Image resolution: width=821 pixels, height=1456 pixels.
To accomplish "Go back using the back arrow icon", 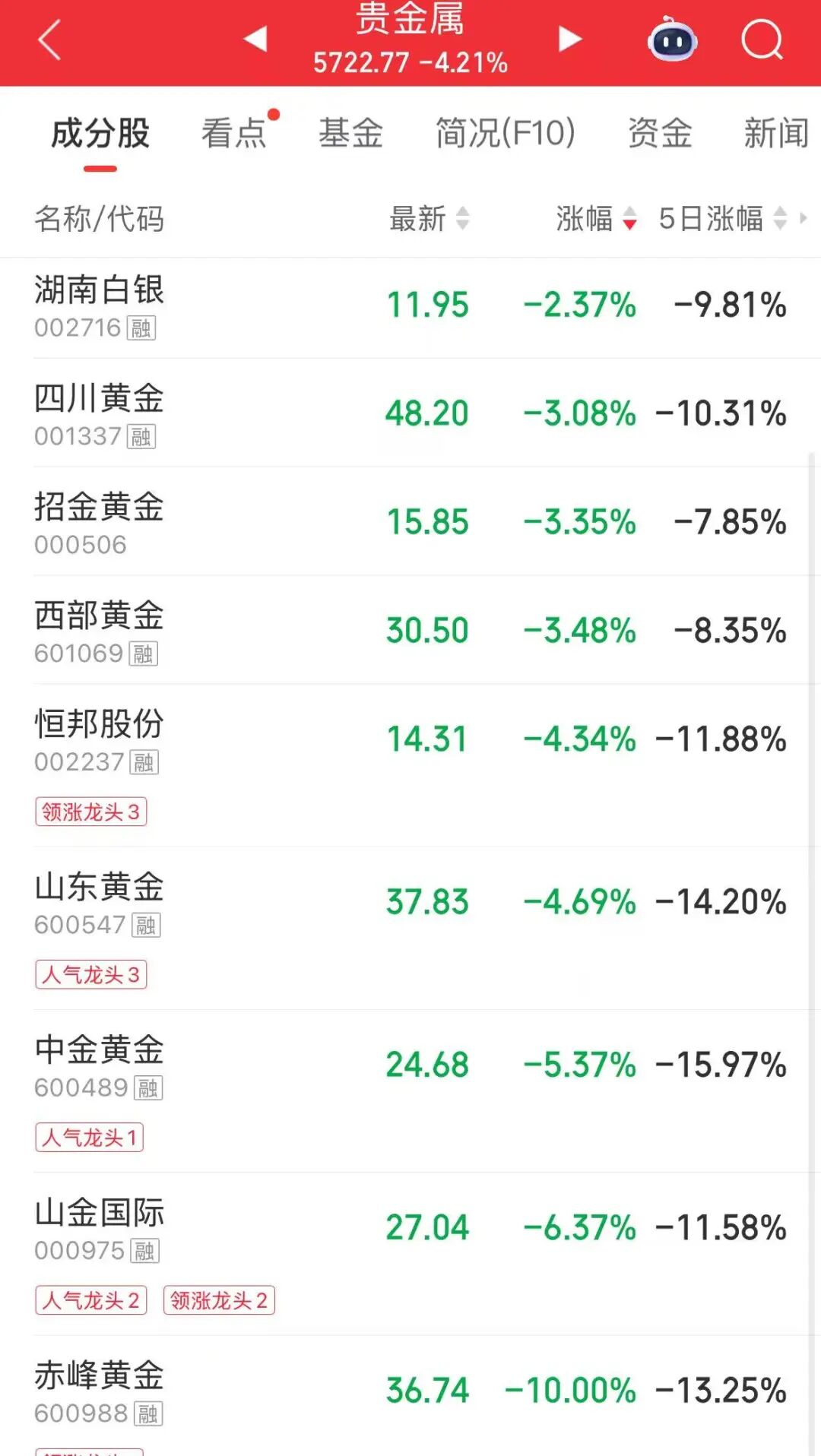I will click(47, 38).
